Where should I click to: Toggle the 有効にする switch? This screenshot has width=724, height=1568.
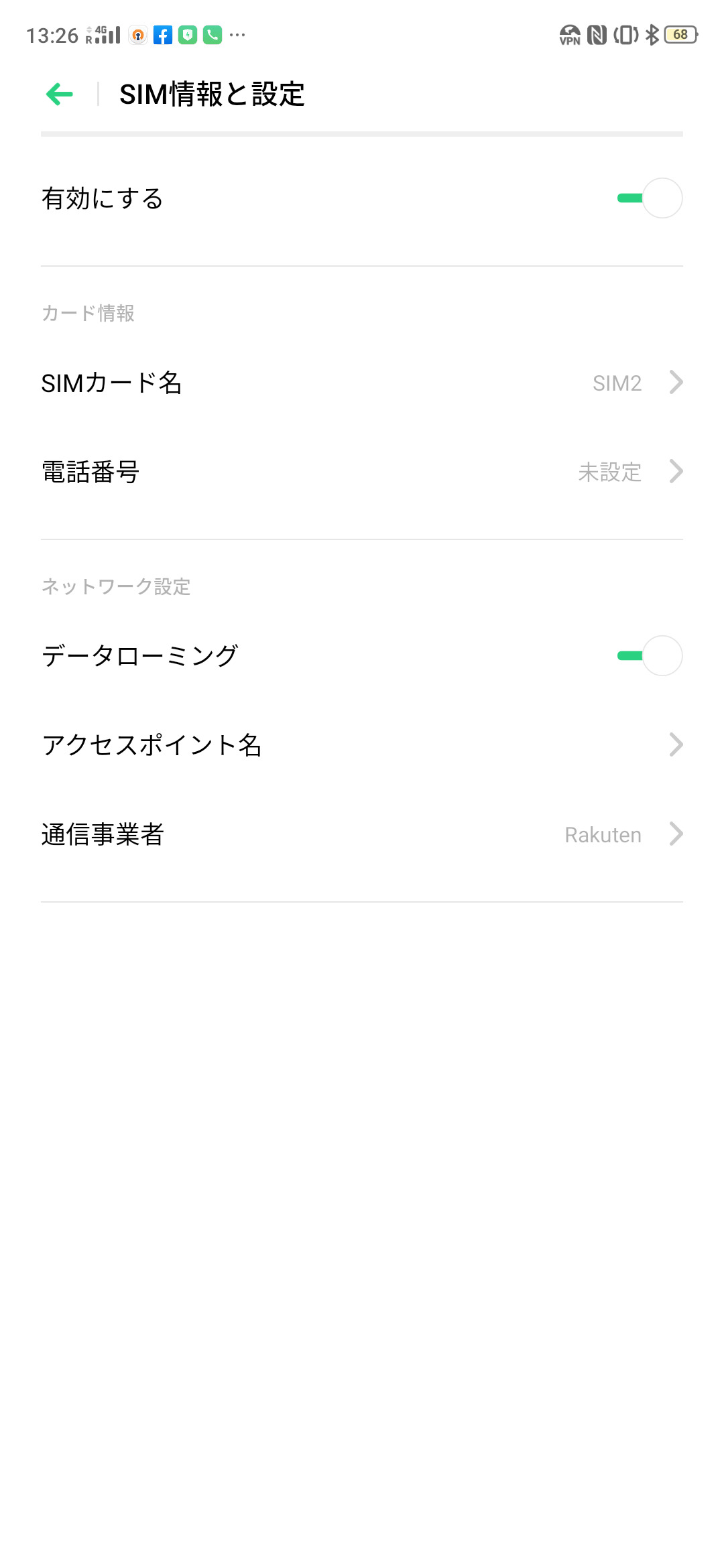point(649,198)
